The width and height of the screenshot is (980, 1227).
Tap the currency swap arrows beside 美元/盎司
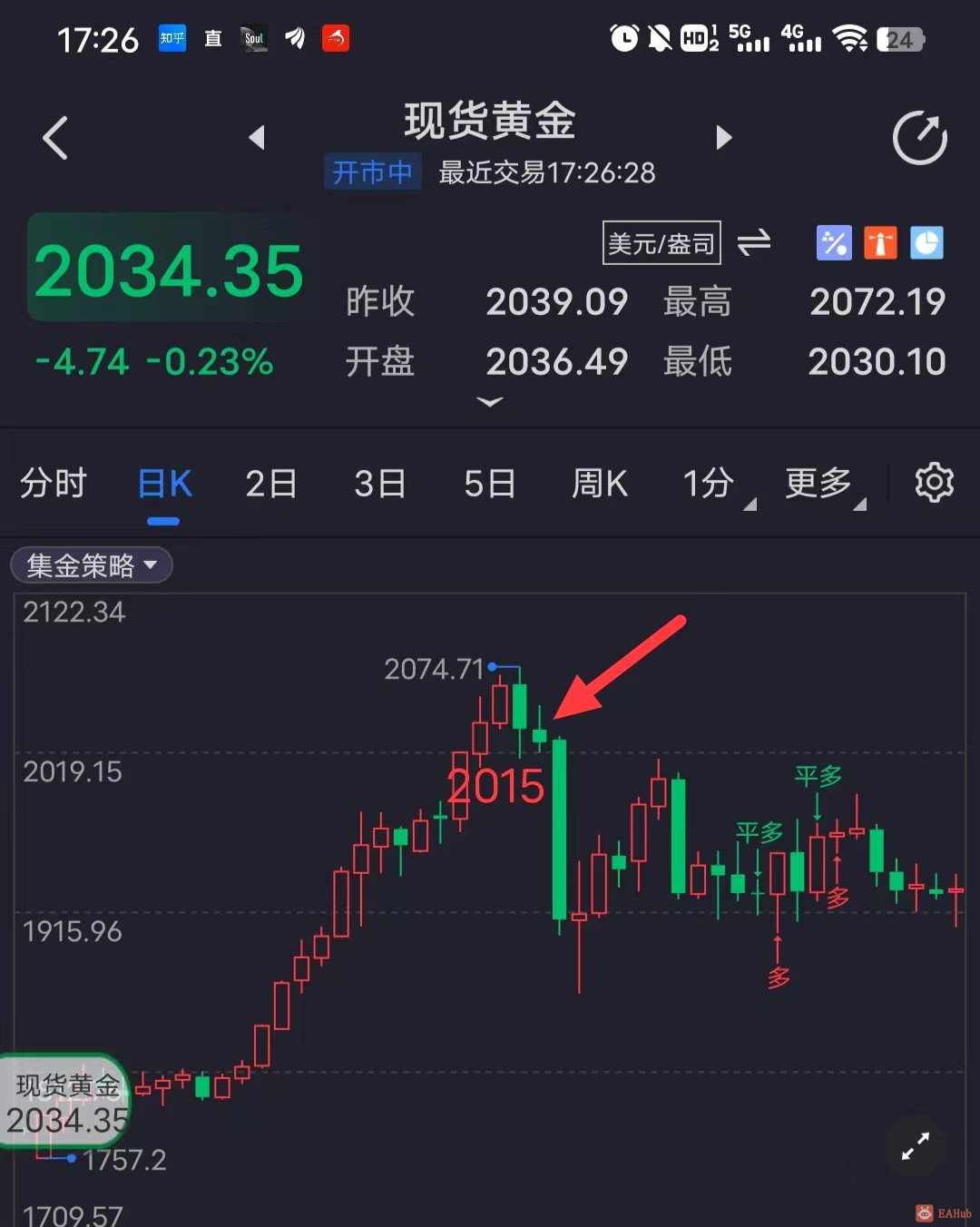(x=756, y=242)
